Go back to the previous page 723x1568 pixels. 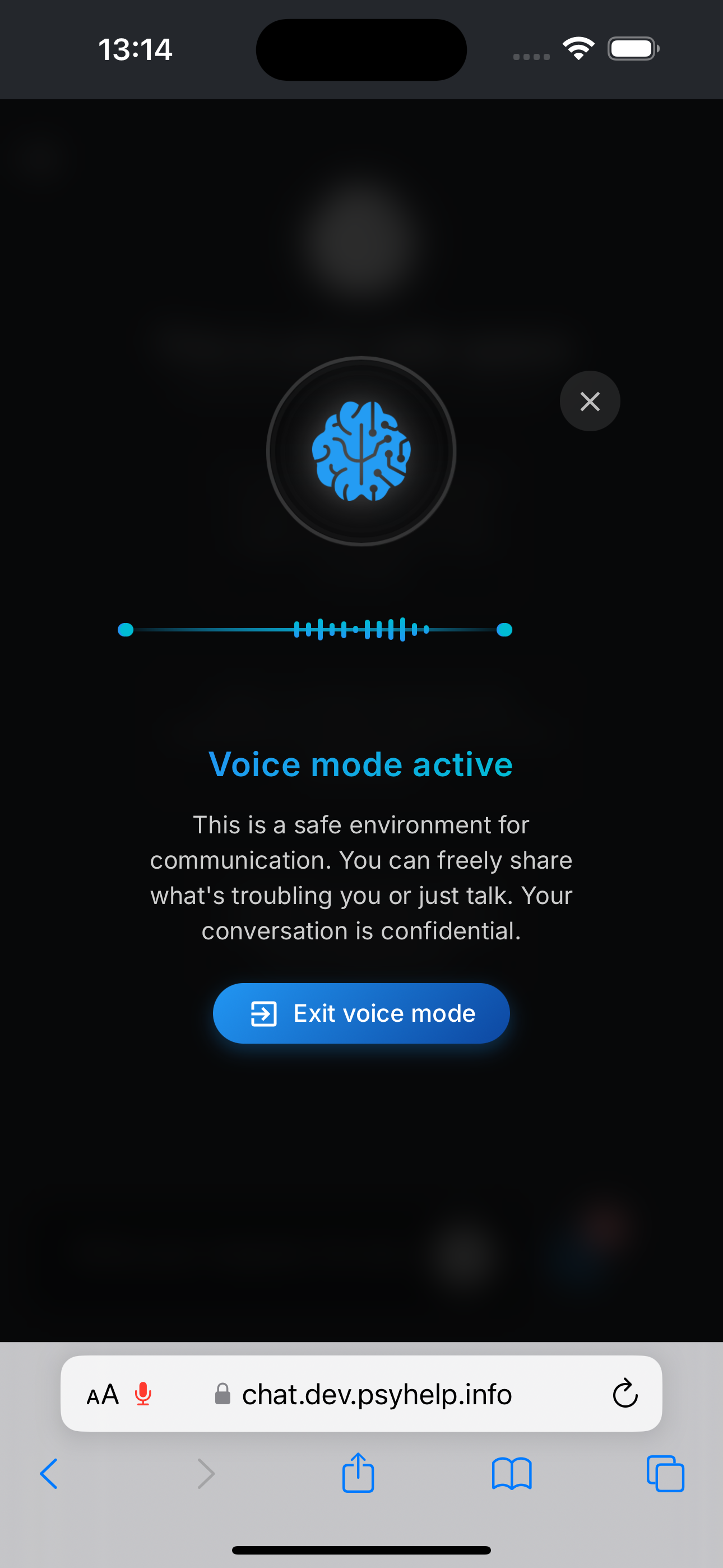click(49, 1474)
